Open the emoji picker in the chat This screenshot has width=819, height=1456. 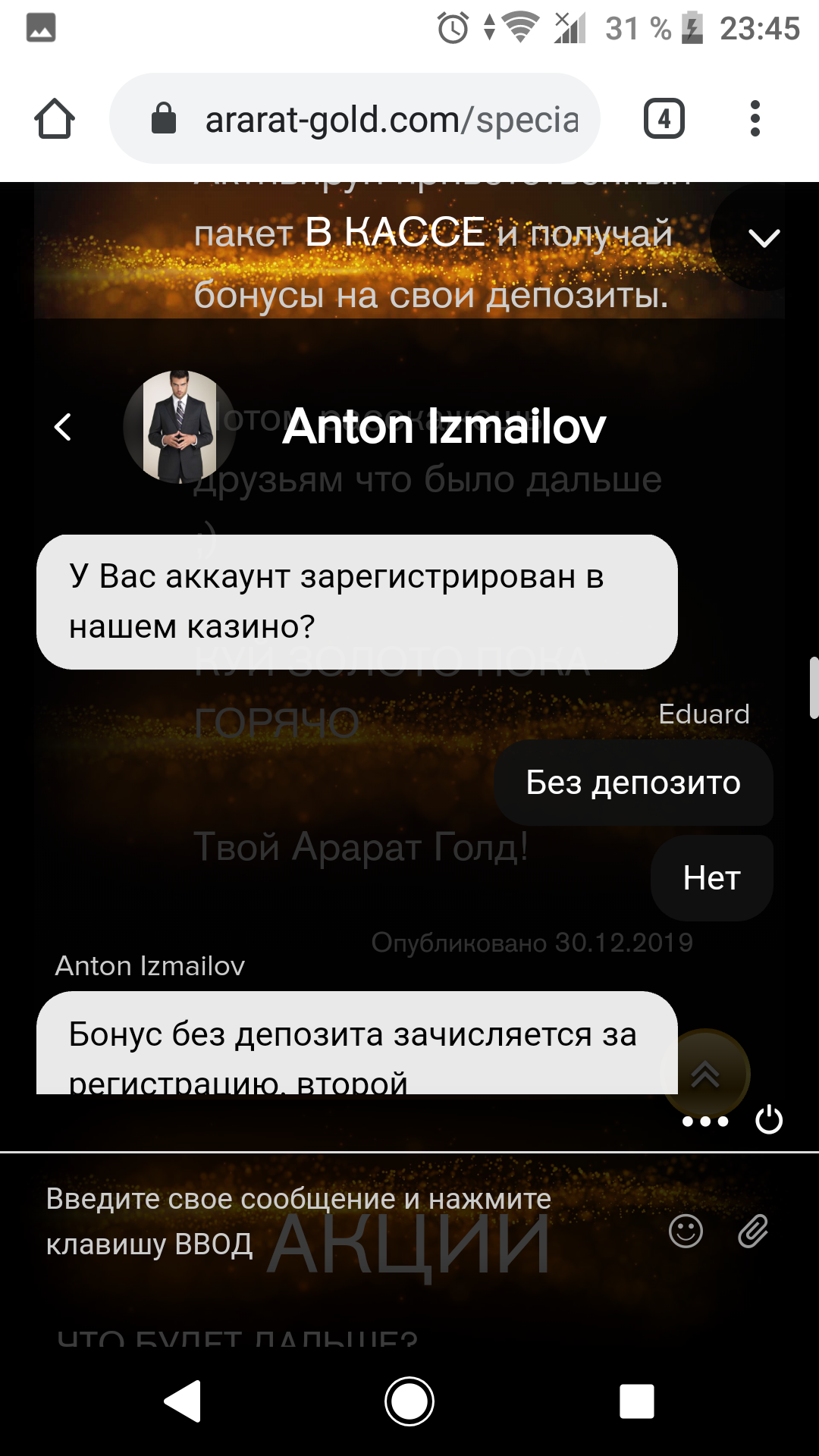click(686, 1231)
